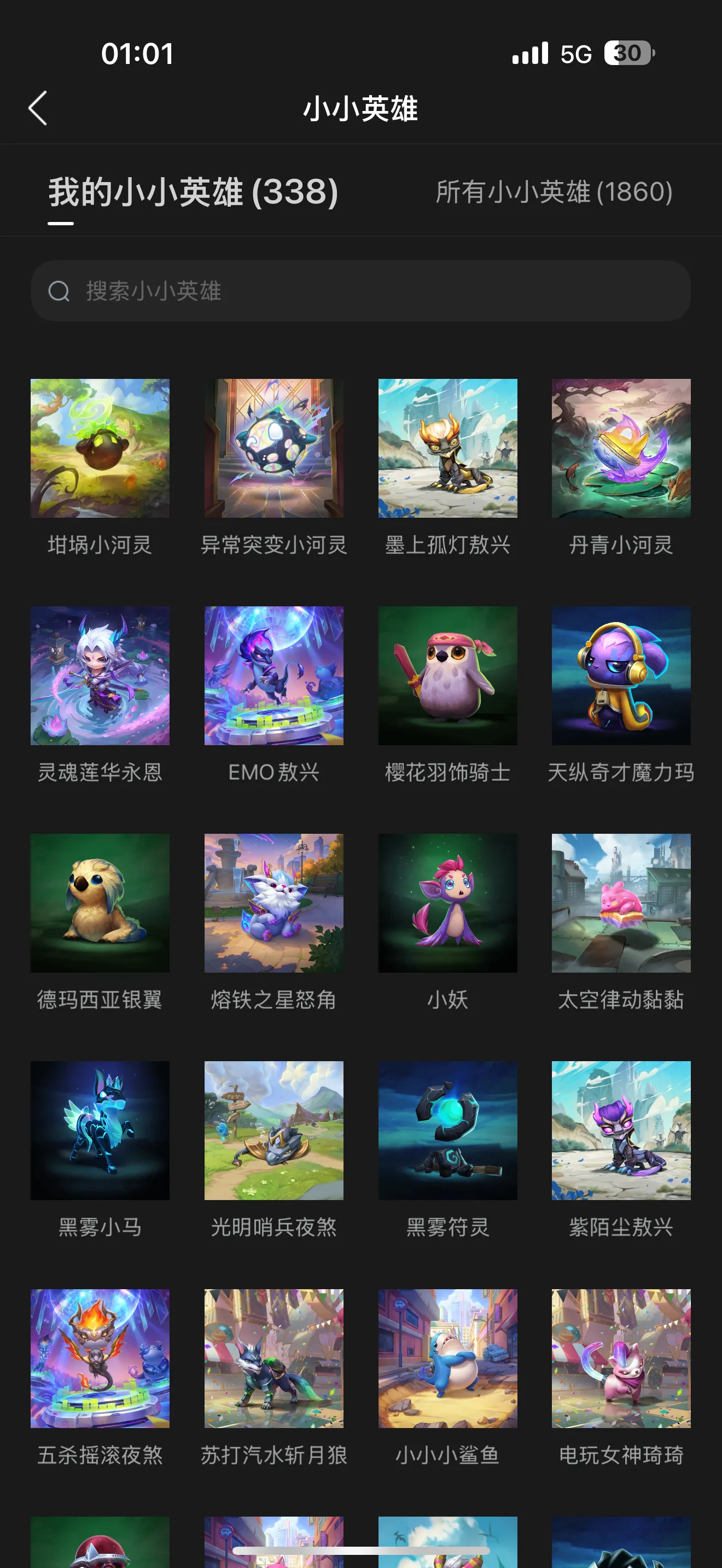Switch to the 所有小小英雄 (1860) tab

[x=554, y=192]
